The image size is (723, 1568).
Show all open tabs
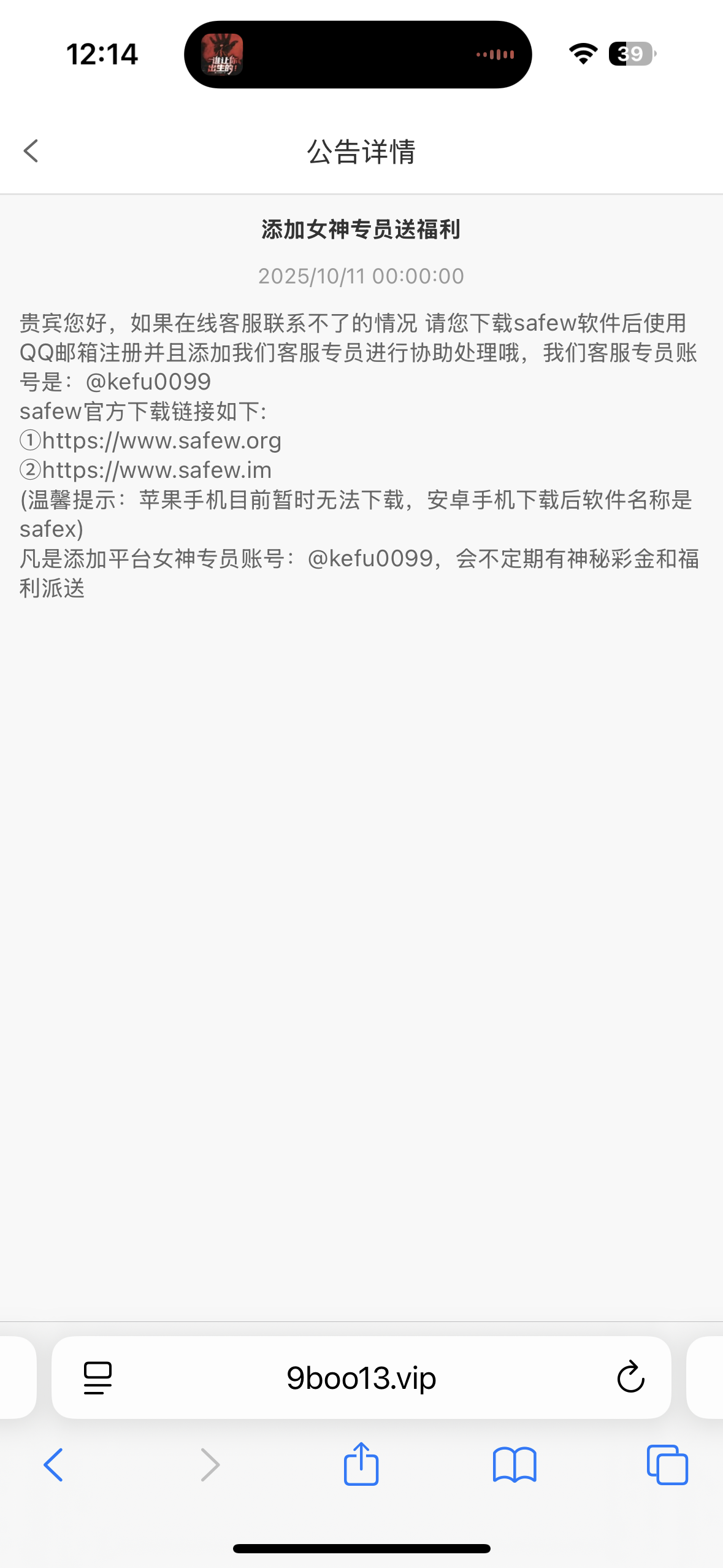(x=667, y=1465)
